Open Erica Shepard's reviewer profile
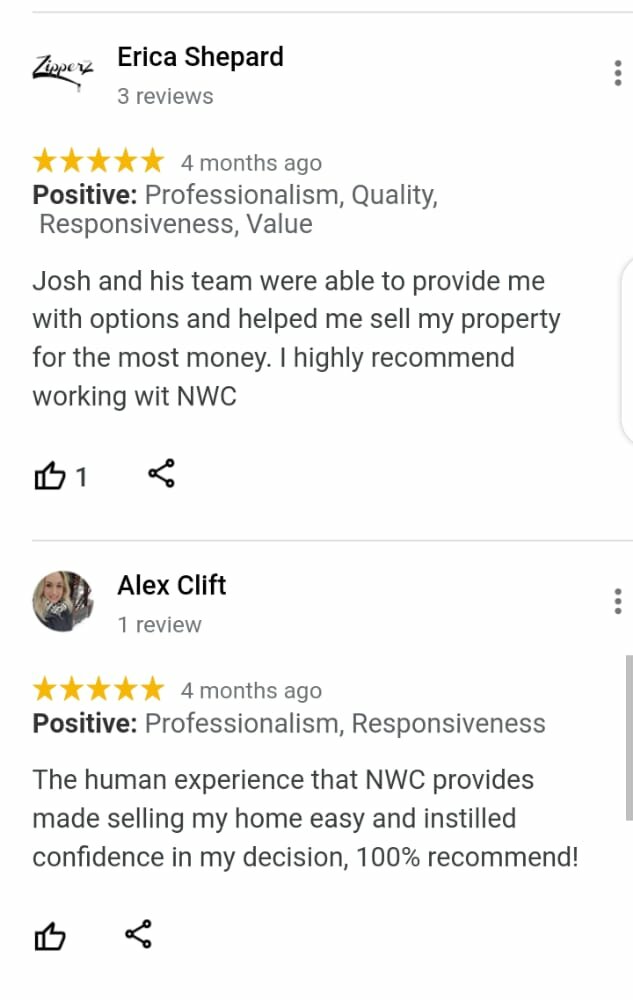The image size is (633, 1000). tap(200, 57)
